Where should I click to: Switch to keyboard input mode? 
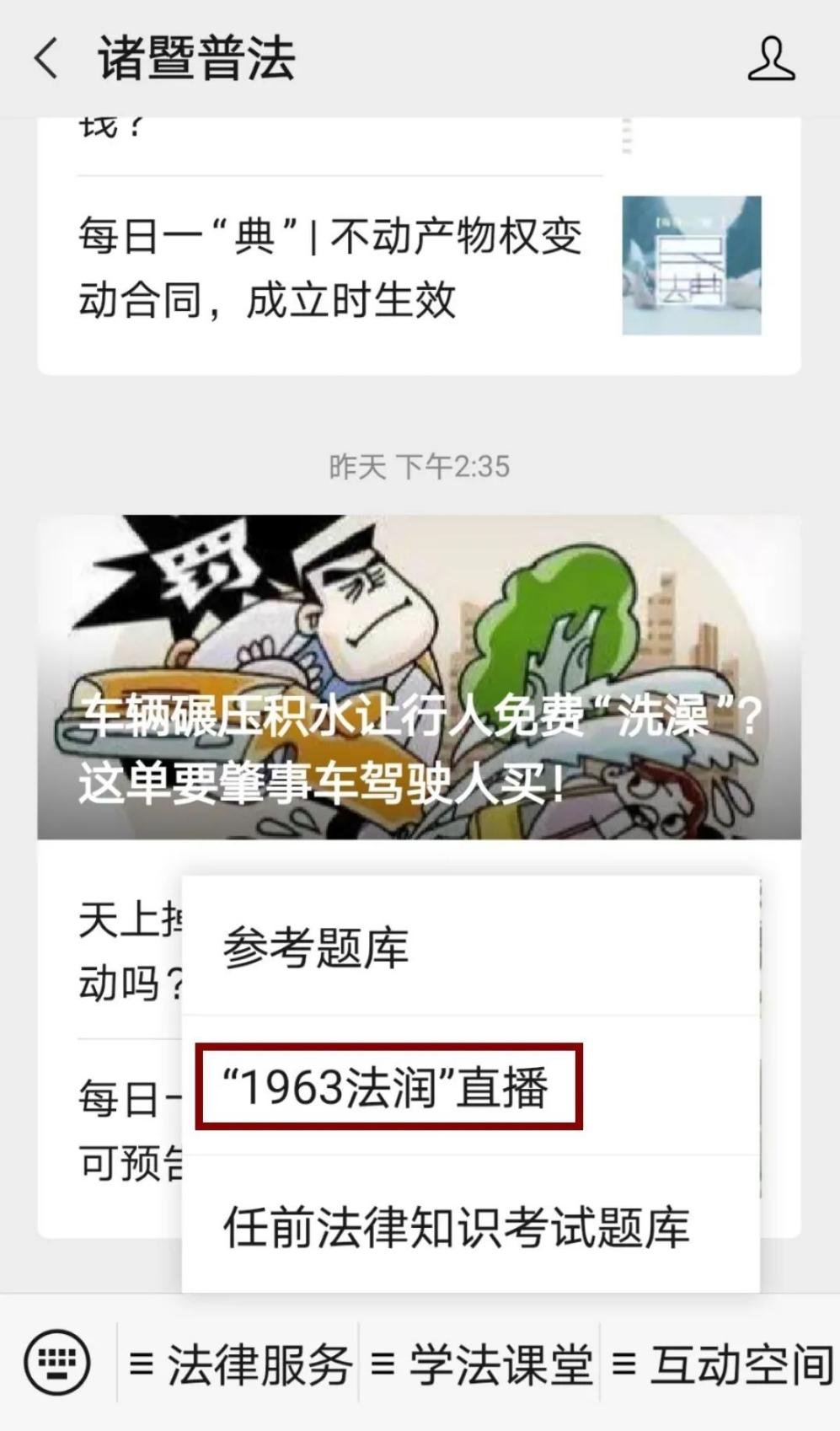point(57,1361)
